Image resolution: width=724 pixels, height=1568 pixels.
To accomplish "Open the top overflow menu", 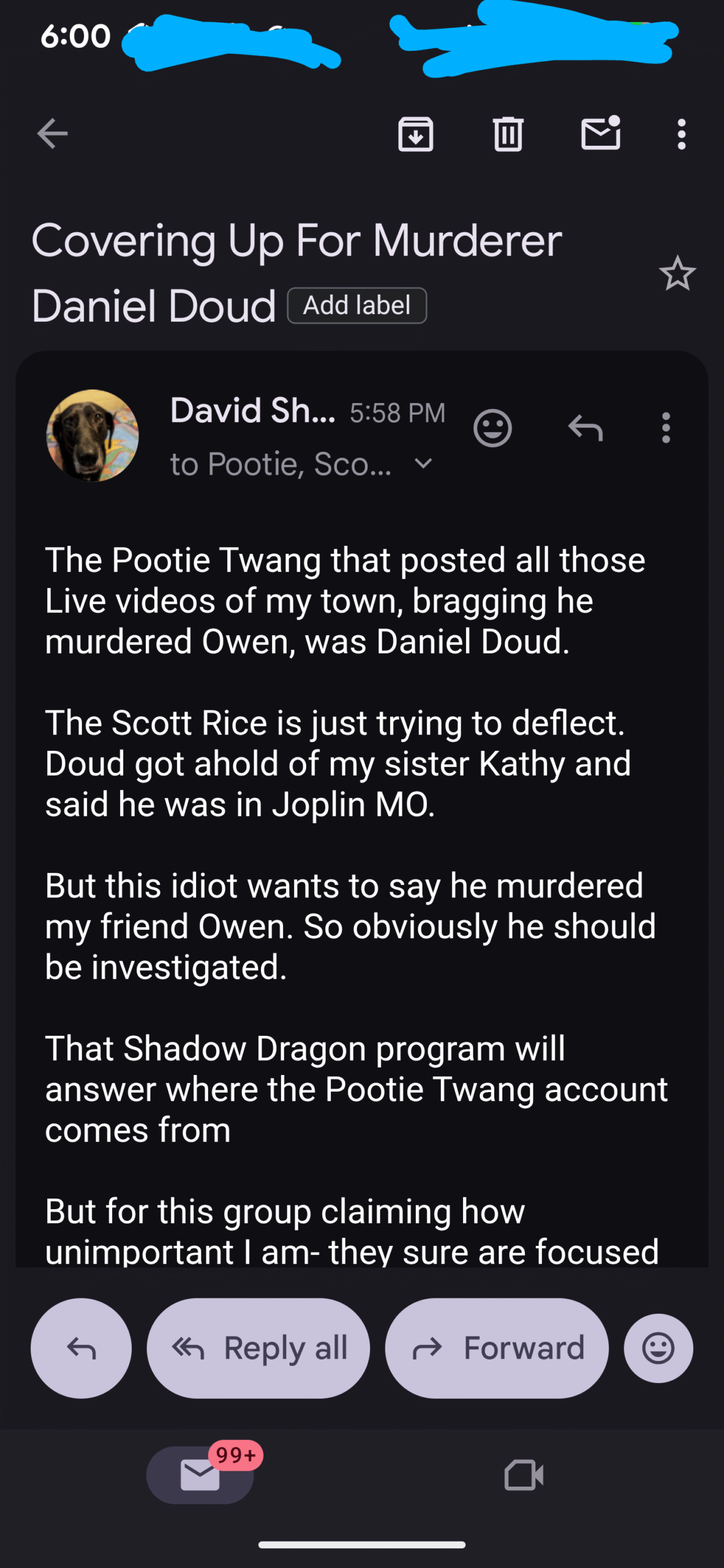I will pyautogui.click(x=681, y=134).
